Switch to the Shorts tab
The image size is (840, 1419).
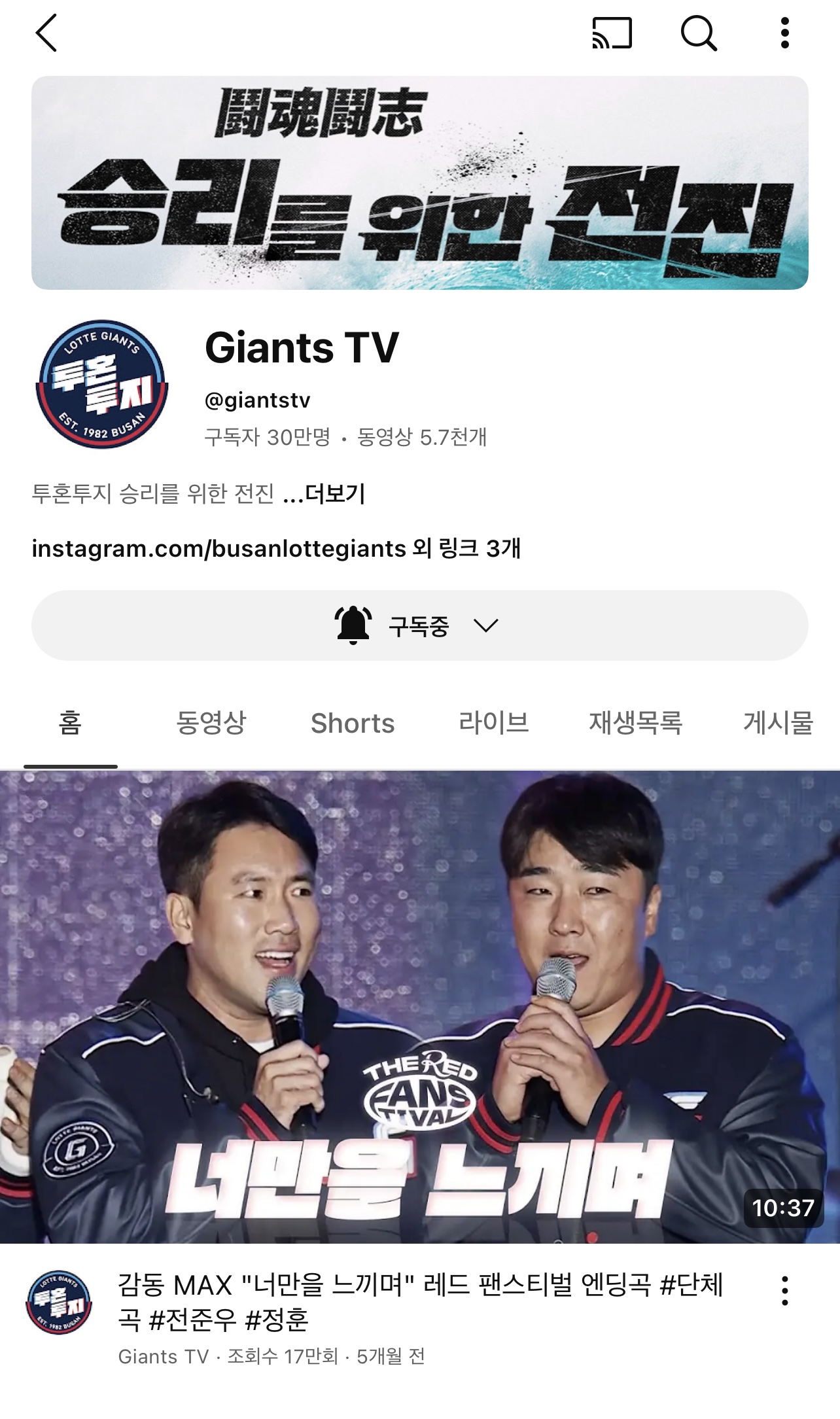pos(352,723)
